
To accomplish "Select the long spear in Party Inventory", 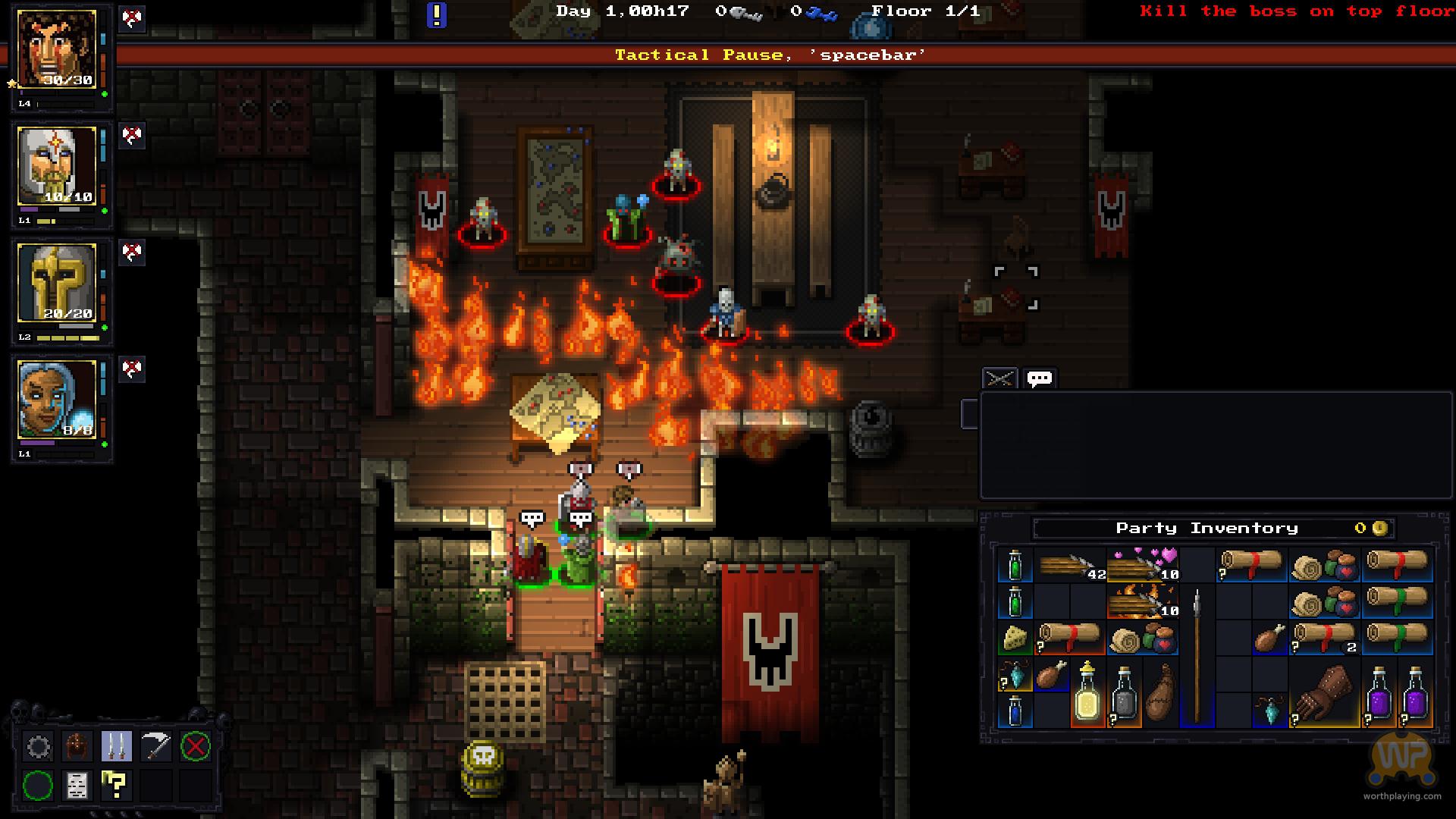I will coord(1197,656).
